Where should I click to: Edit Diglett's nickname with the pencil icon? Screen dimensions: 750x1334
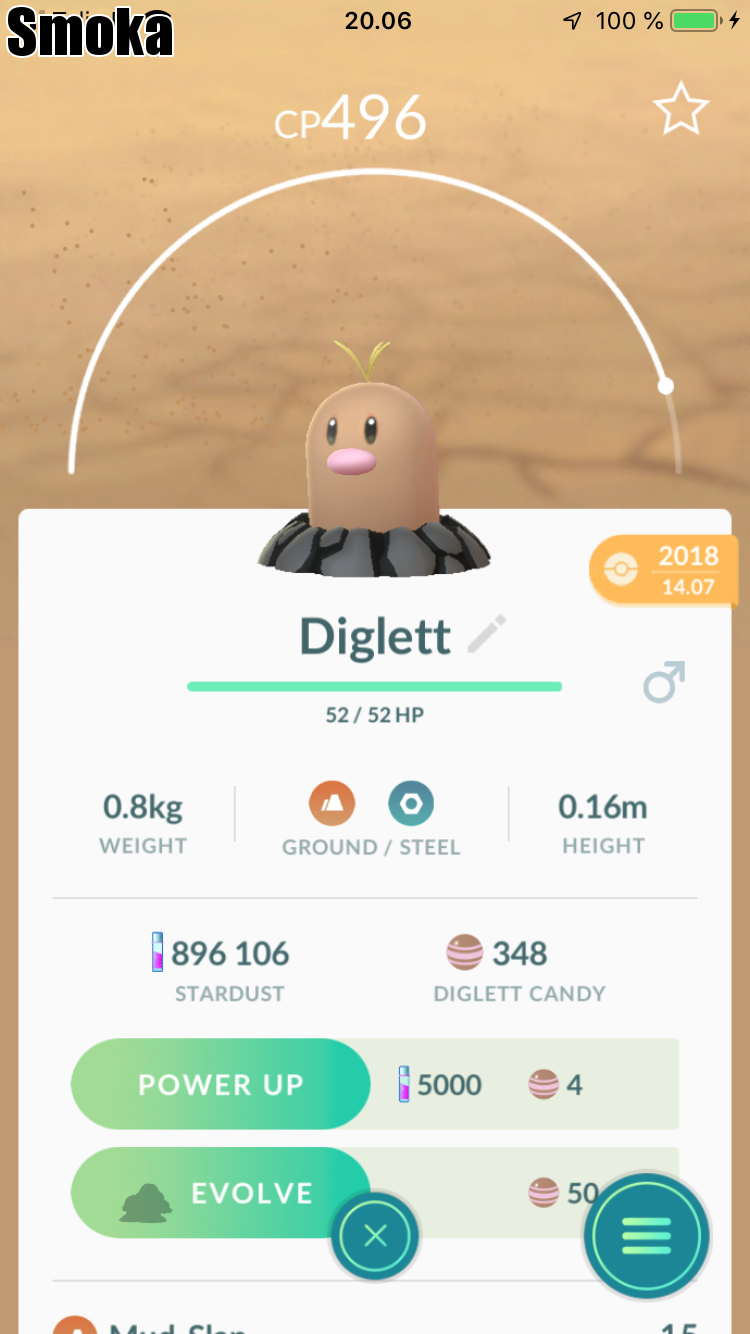(487, 635)
